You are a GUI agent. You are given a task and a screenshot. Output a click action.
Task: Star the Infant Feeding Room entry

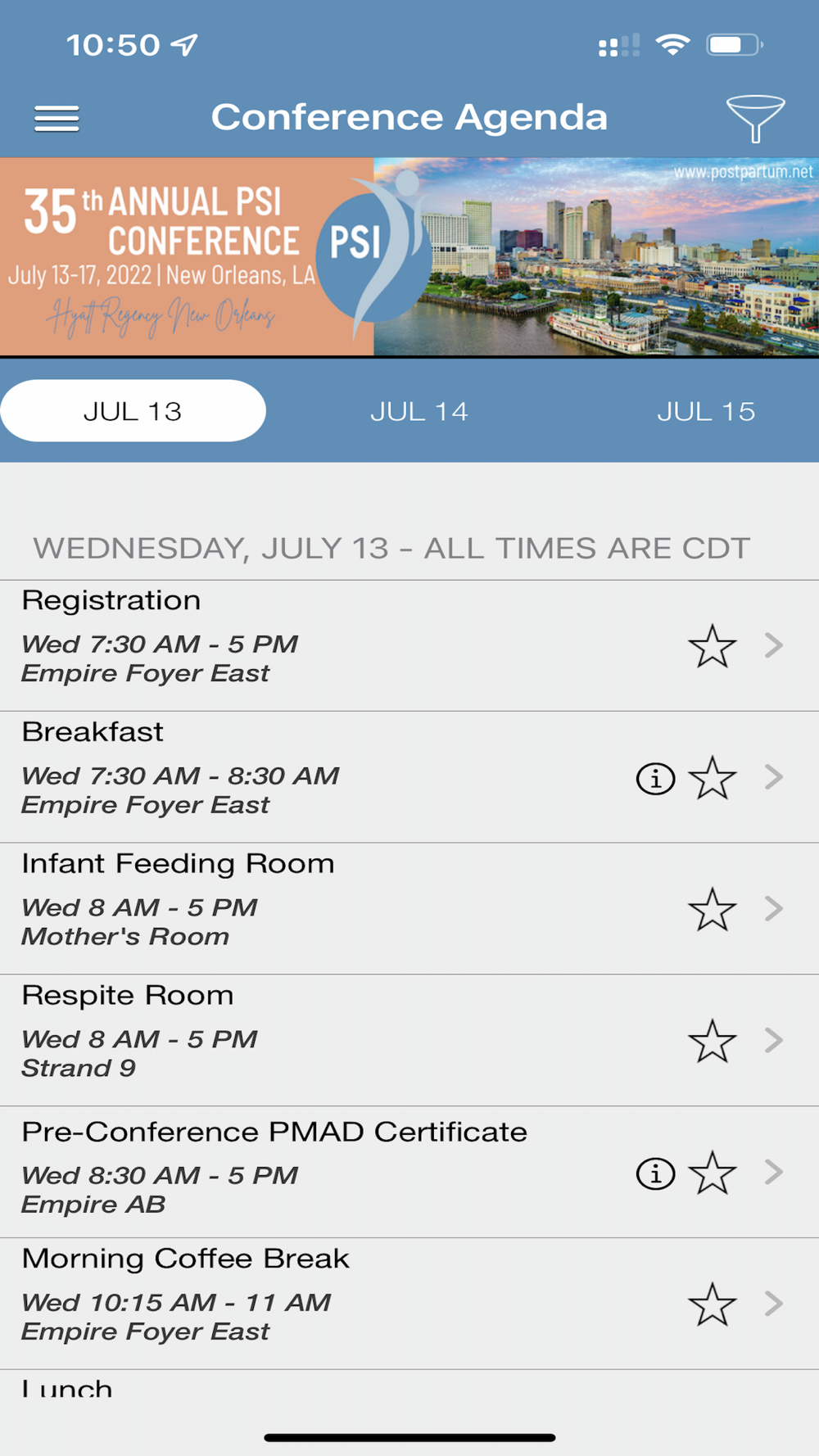[712, 910]
